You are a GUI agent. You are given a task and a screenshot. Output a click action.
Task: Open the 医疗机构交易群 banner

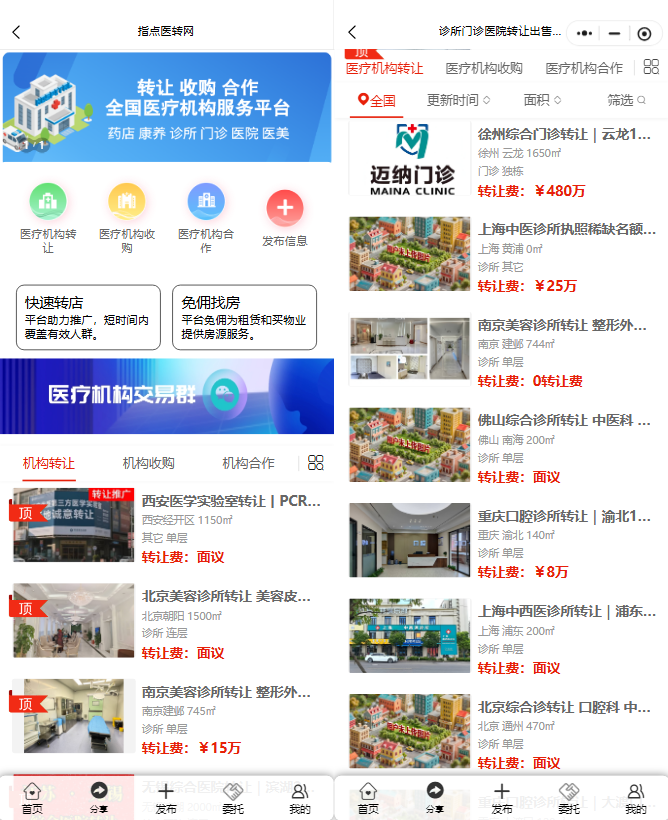point(167,396)
